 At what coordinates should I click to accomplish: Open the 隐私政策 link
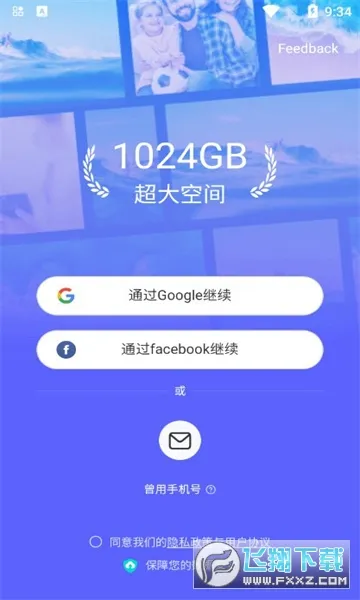(185, 542)
